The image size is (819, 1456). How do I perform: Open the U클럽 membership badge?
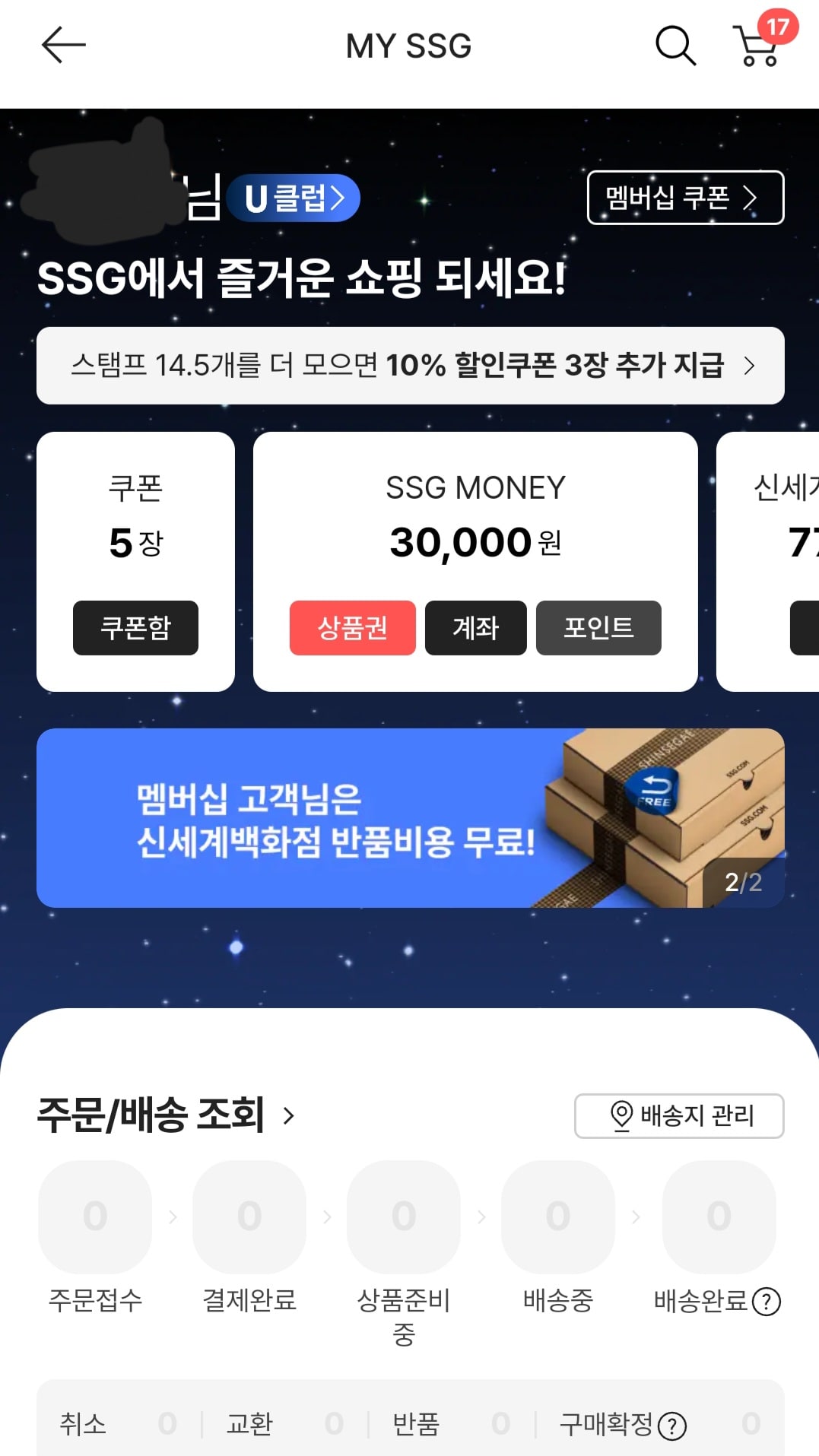click(294, 197)
